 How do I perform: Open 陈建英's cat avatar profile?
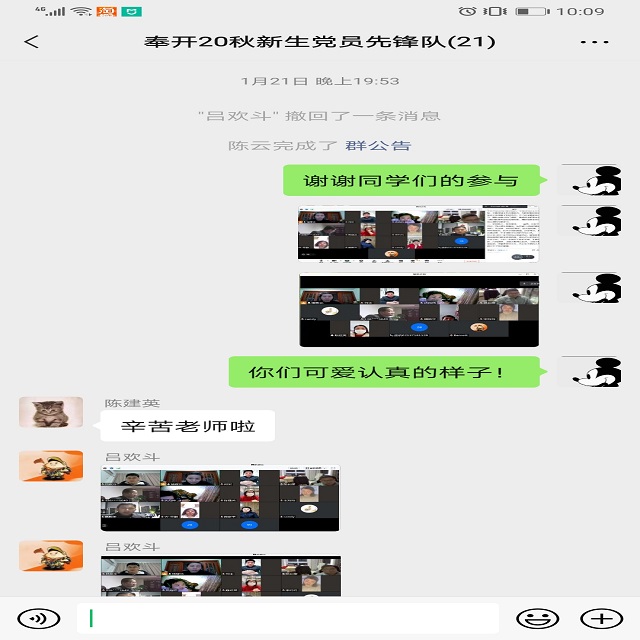[x=51, y=412]
